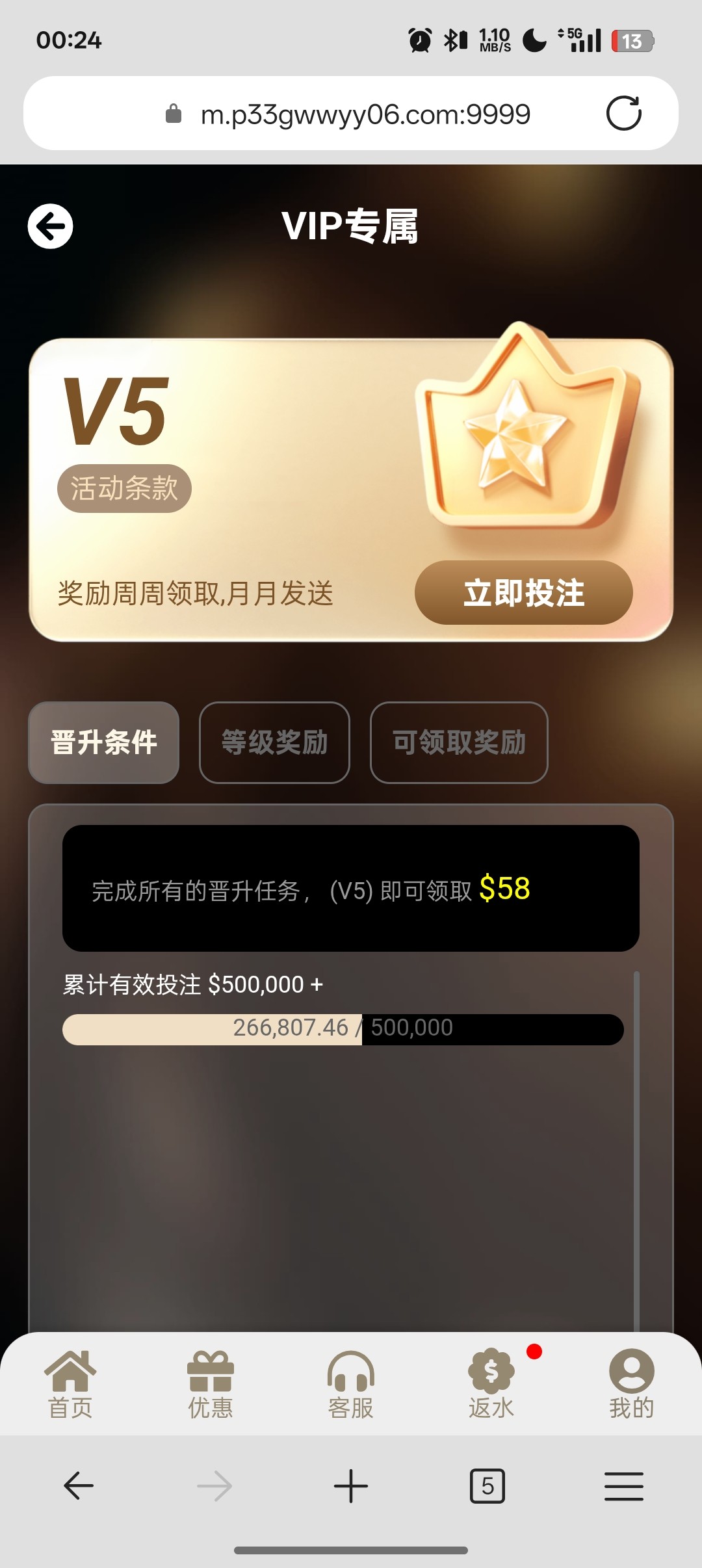The image size is (702, 1568).
Task: Open the 活动条款 terms chip
Action: [124, 488]
